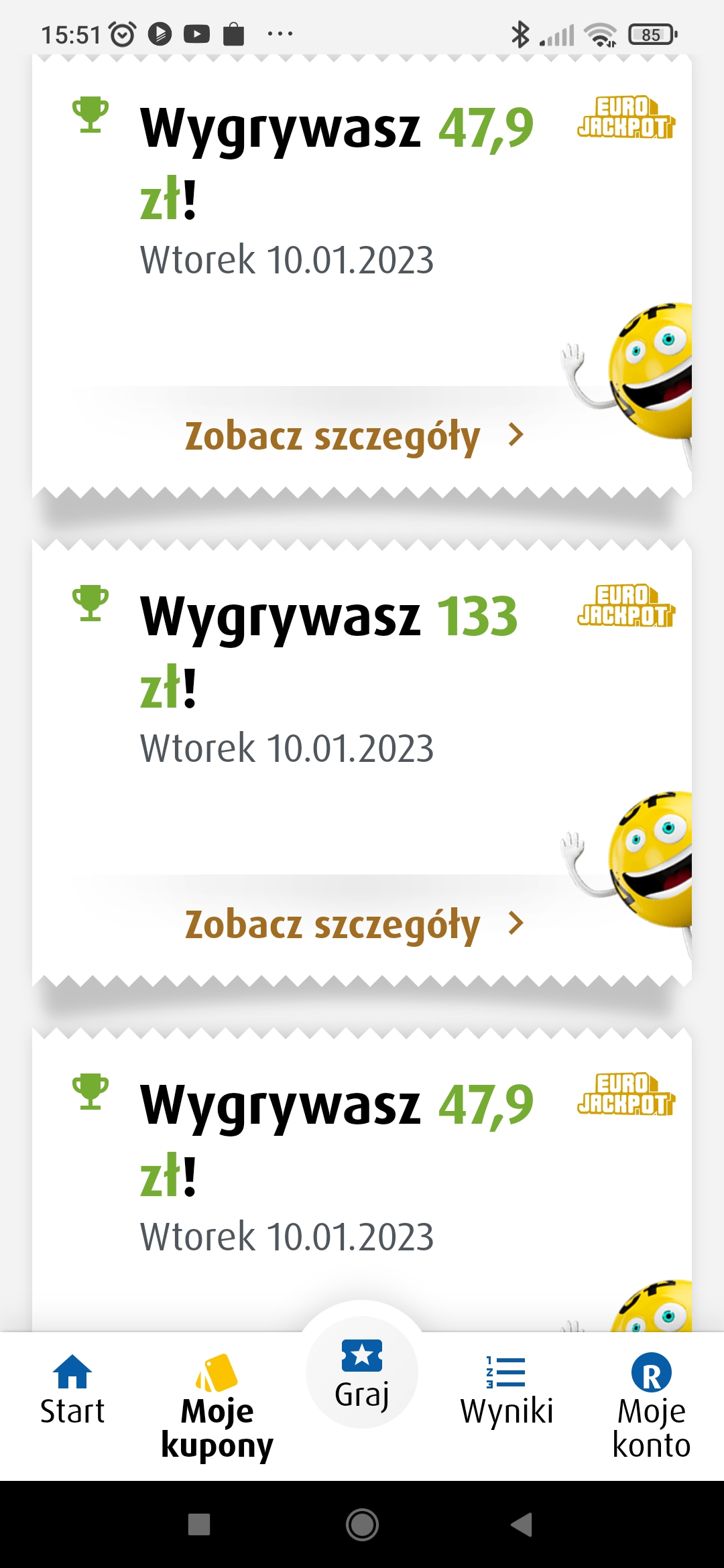Go to the phone's home screen
Viewport: 724px width, 1568px height.
click(362, 1524)
